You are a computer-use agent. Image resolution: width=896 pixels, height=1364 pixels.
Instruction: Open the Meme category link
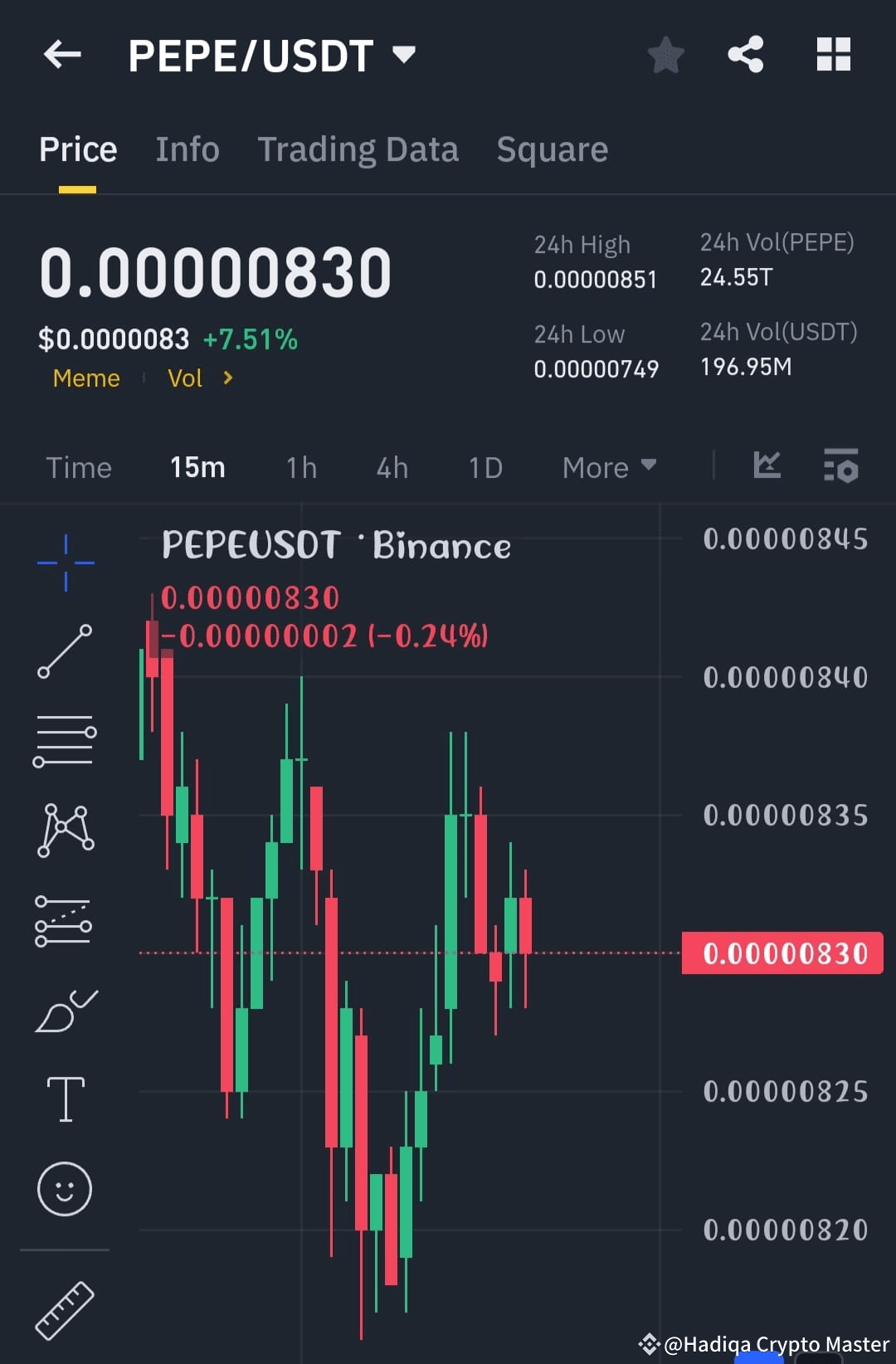pyautogui.click(x=85, y=378)
